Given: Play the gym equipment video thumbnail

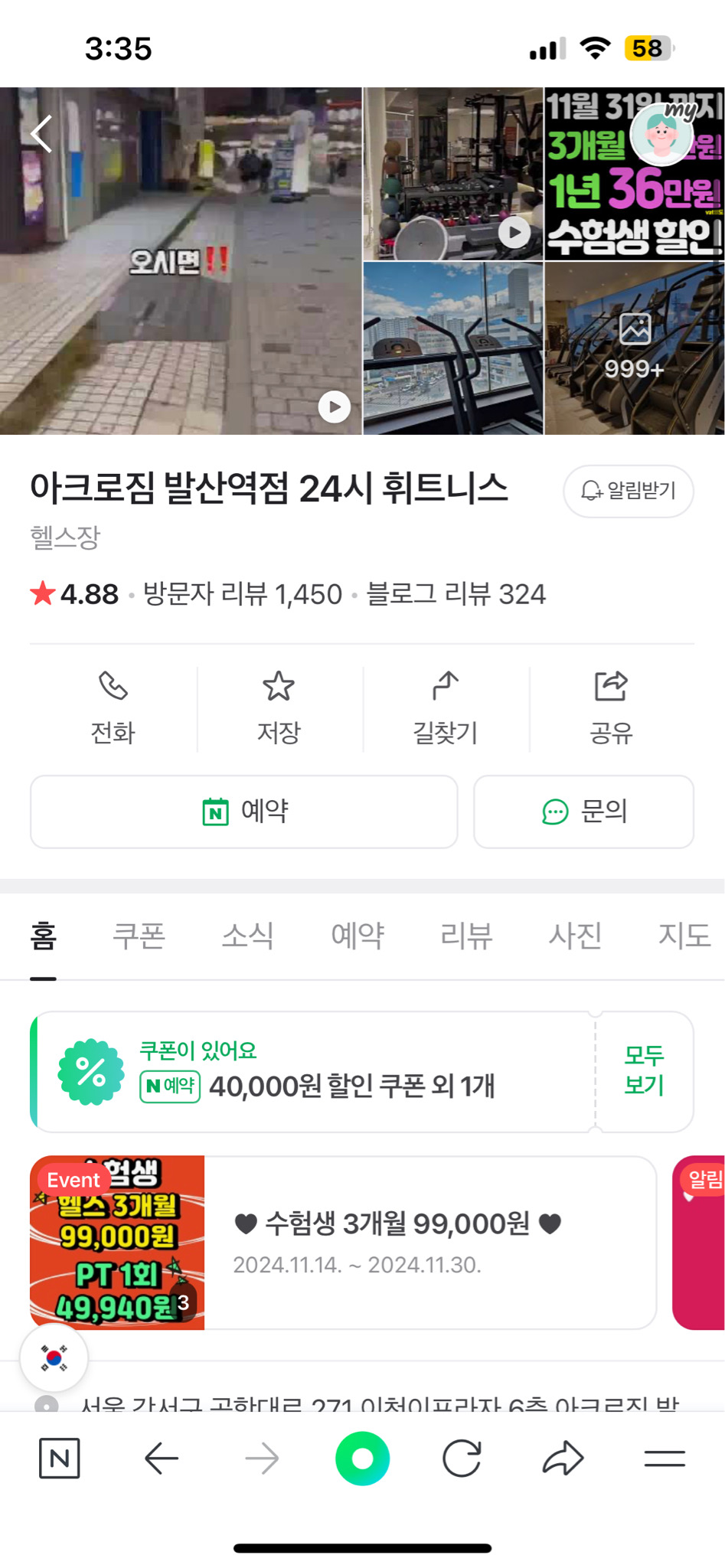Looking at the screenshot, I should pyautogui.click(x=514, y=232).
